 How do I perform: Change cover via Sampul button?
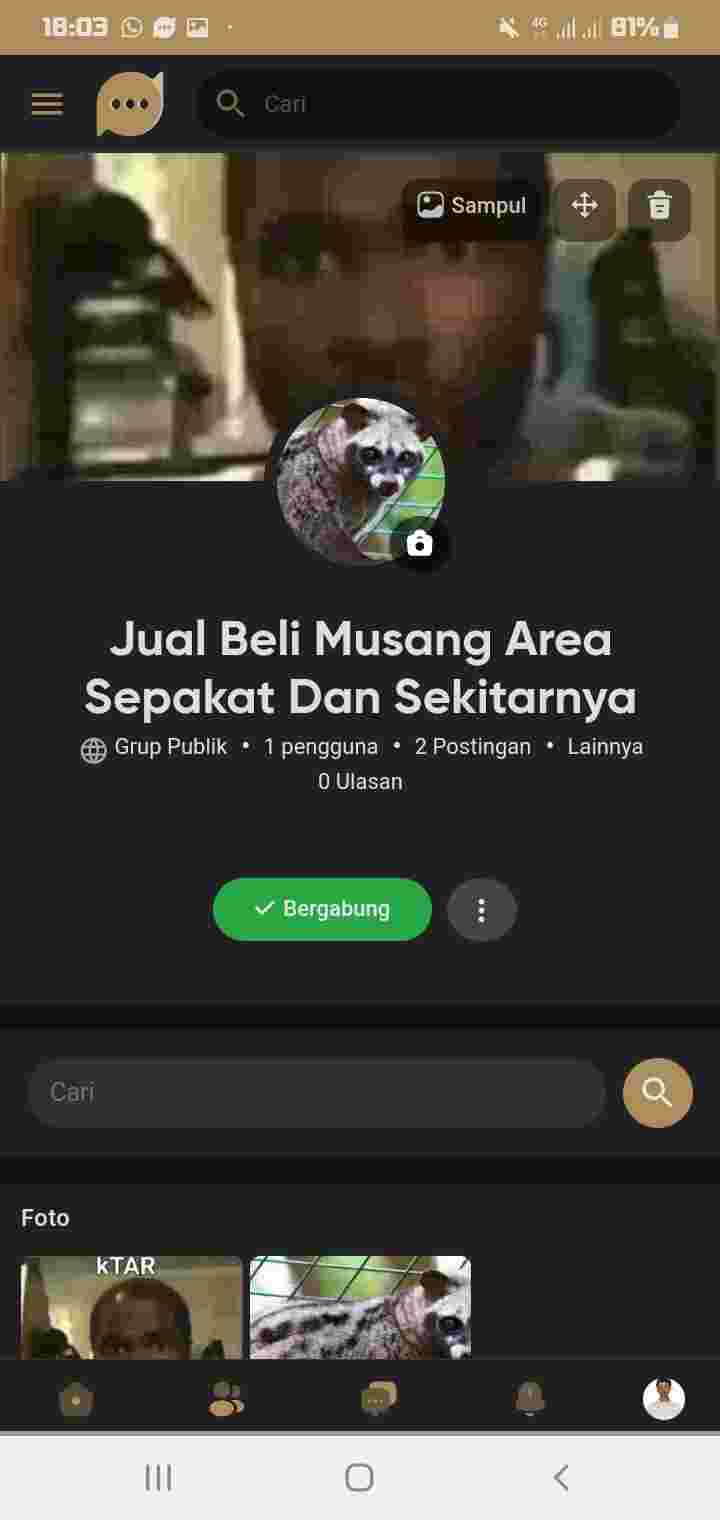point(471,206)
